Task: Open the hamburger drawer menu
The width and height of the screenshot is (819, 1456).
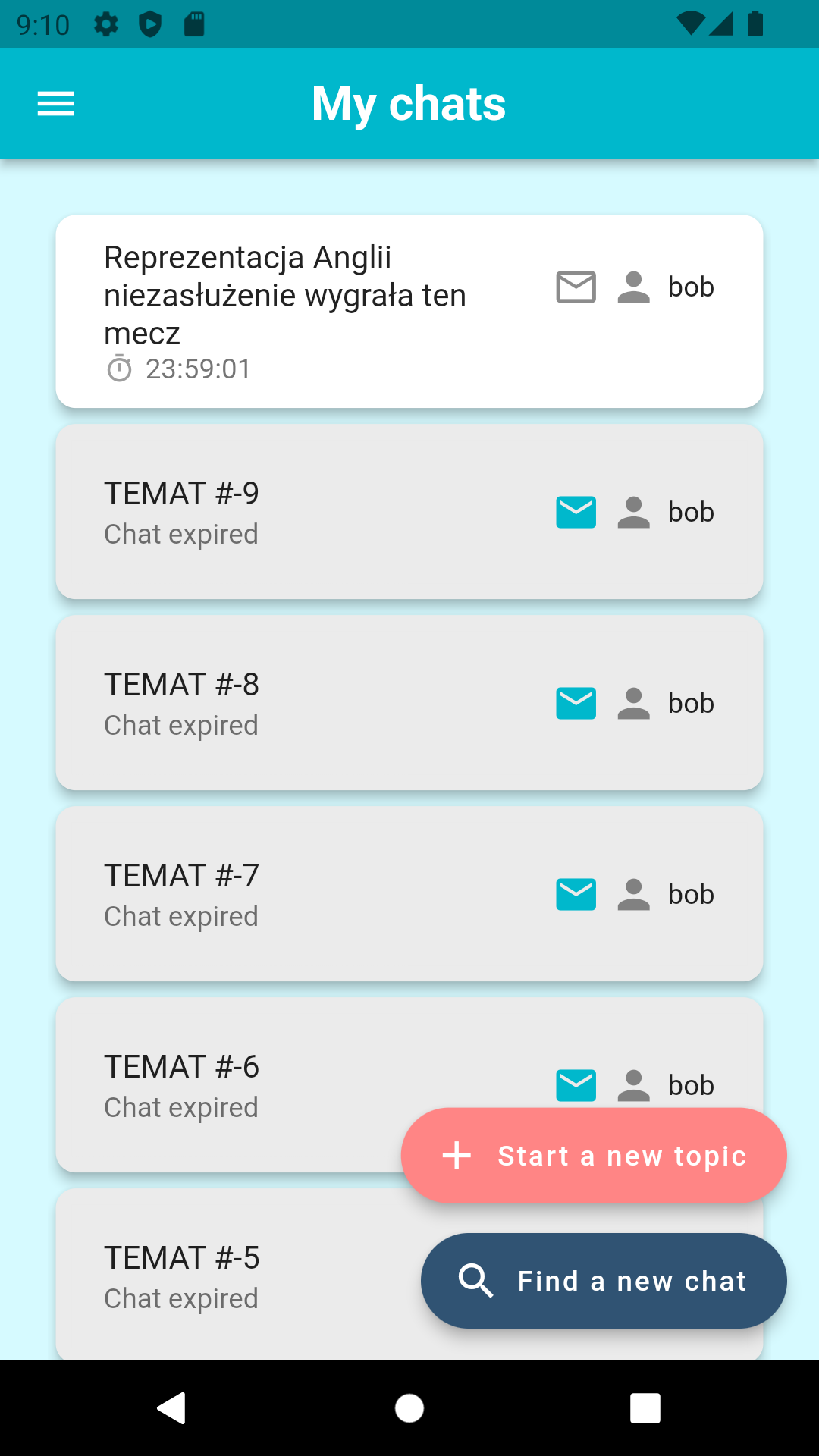Action: (56, 104)
